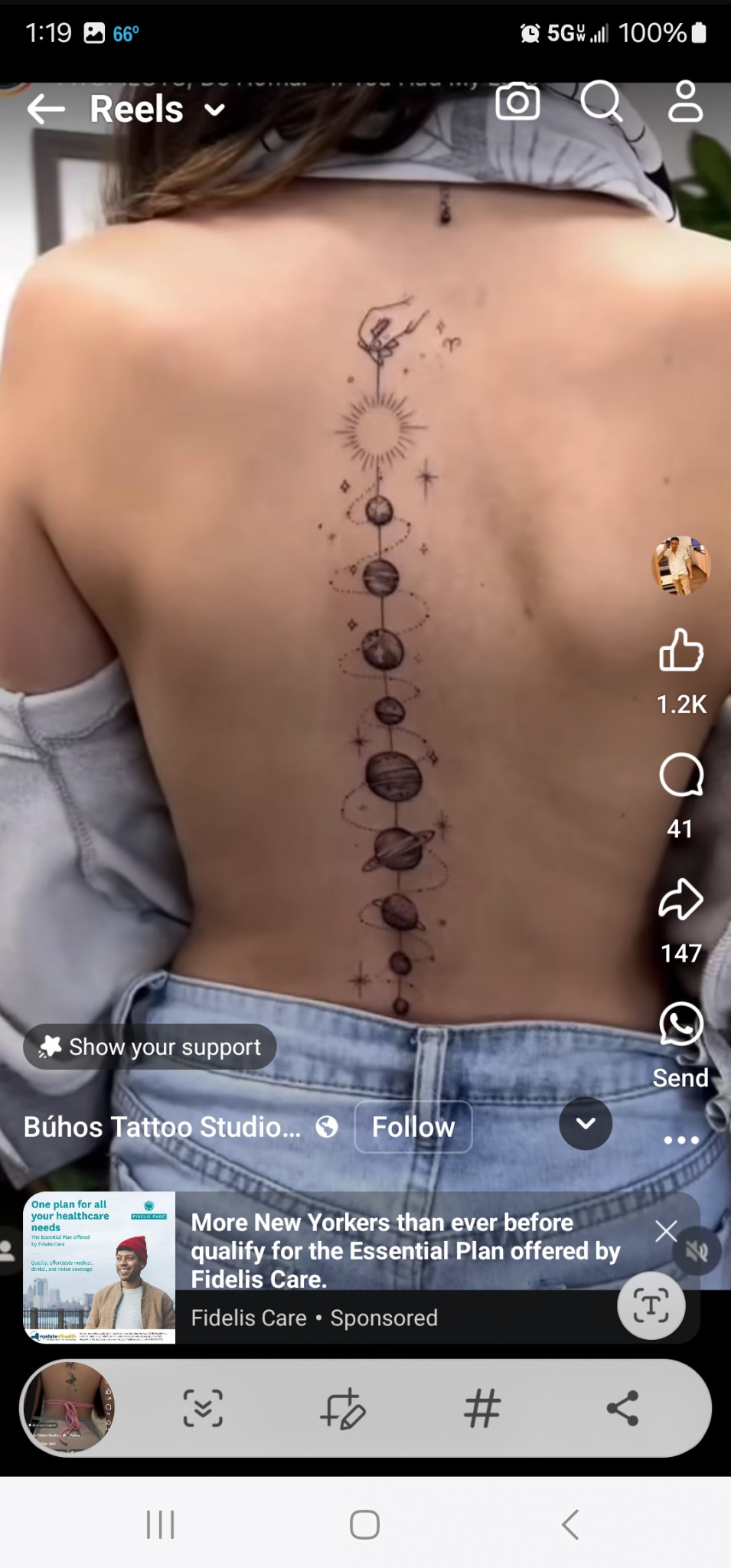Like this reel
The width and height of the screenshot is (731, 1568).
point(680,651)
